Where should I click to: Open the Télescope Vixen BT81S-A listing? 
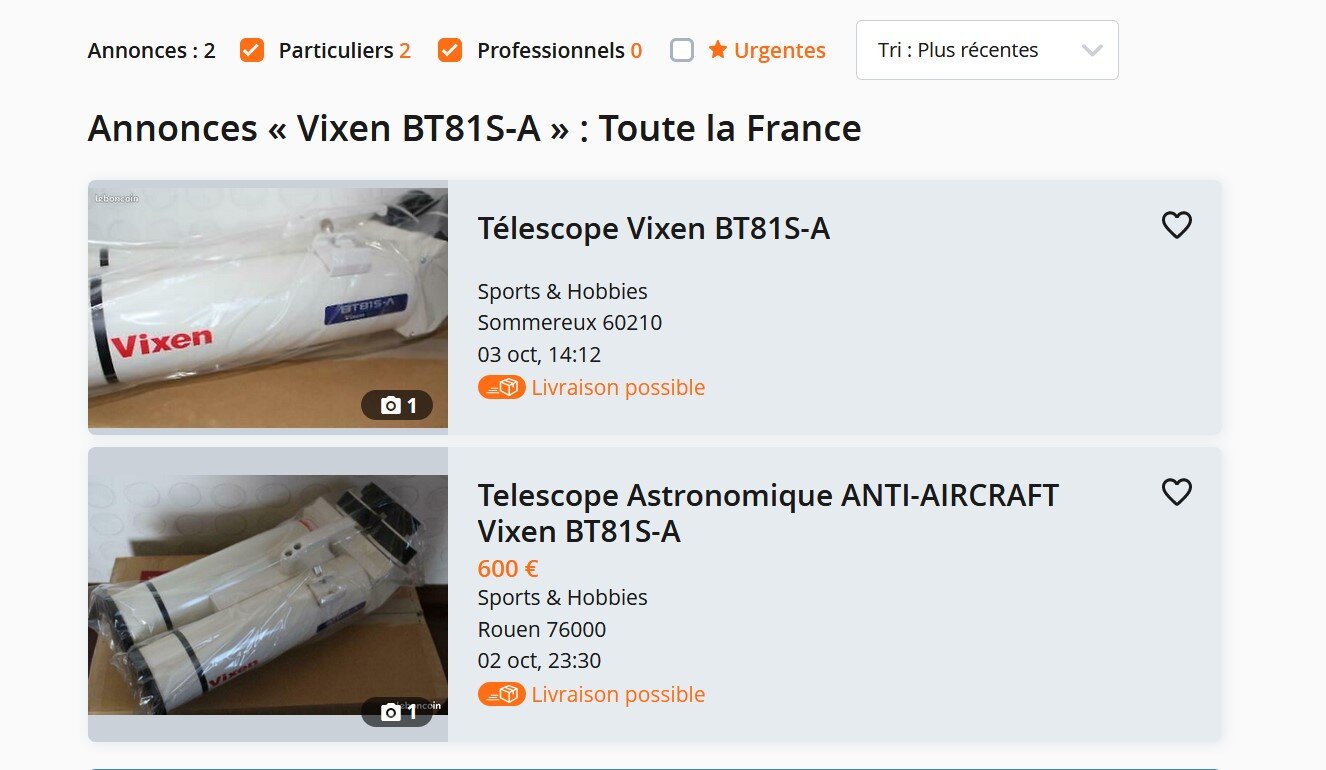tap(653, 229)
